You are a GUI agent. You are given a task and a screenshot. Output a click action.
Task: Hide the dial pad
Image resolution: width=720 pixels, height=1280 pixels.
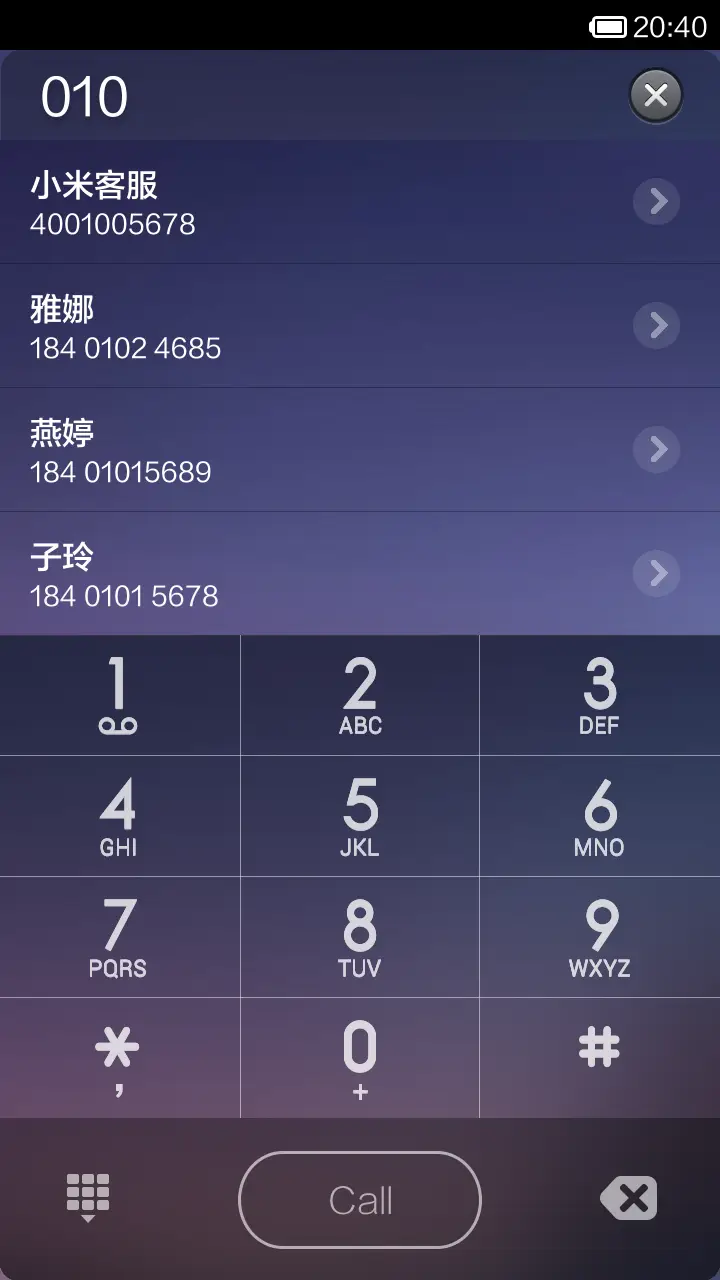[88, 1198]
